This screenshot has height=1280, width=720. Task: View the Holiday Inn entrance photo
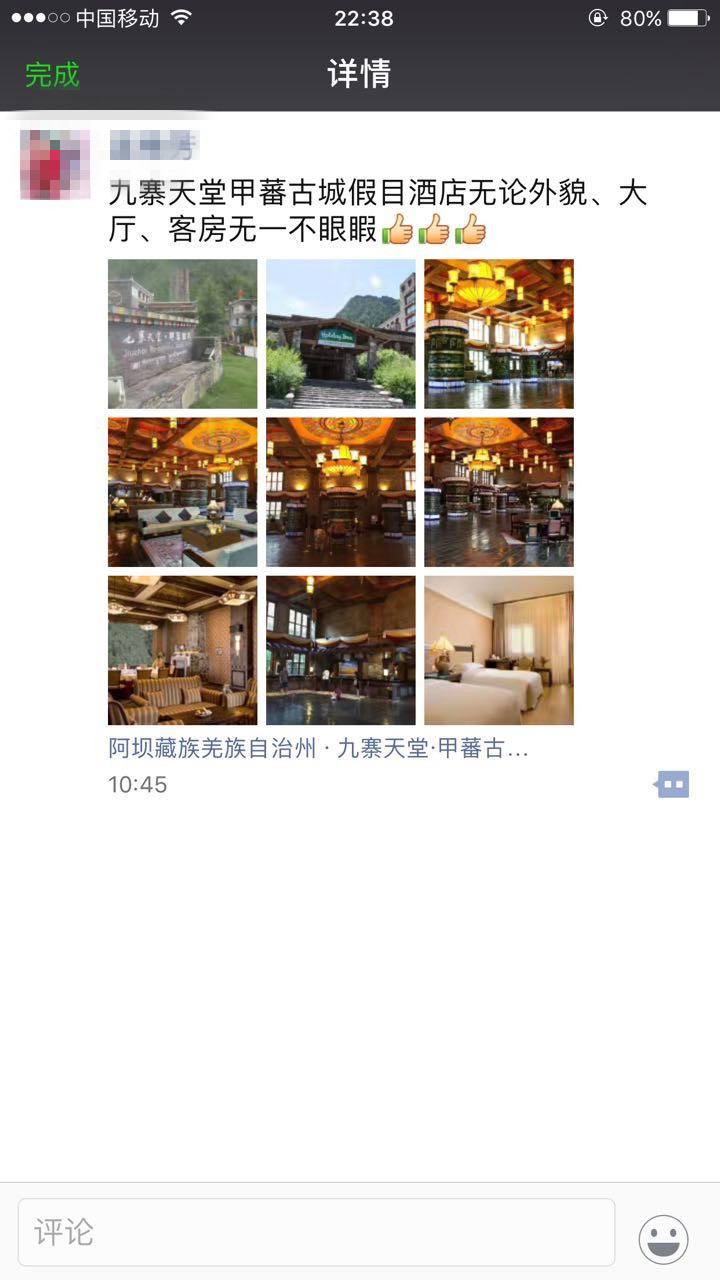tap(340, 334)
